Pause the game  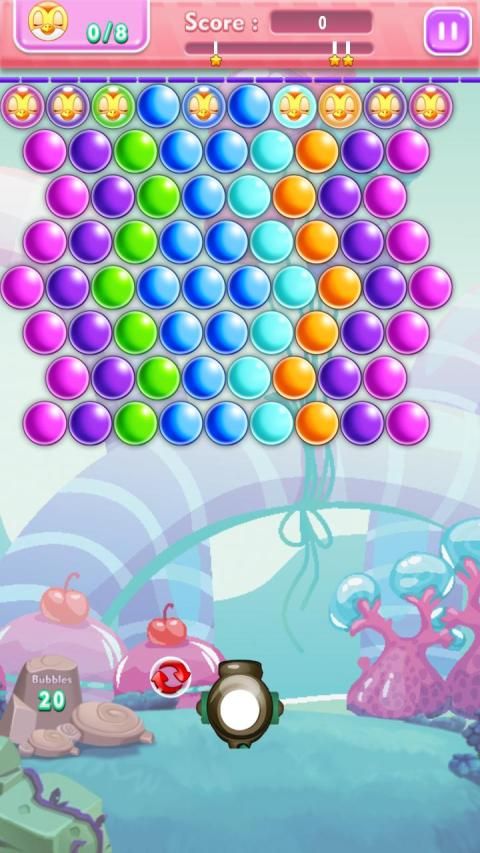[x=447, y=31]
